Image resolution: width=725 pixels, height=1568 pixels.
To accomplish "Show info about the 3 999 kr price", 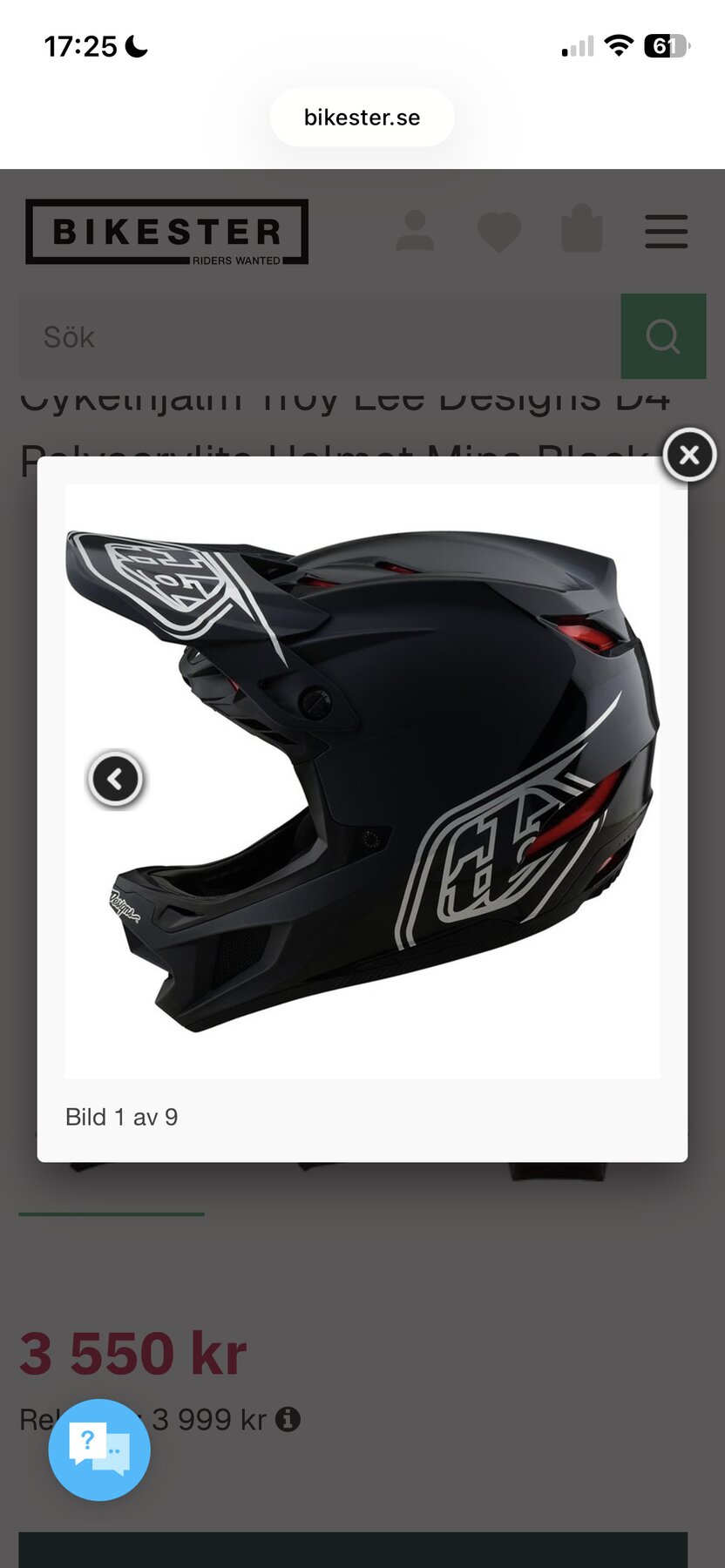I will (288, 1420).
